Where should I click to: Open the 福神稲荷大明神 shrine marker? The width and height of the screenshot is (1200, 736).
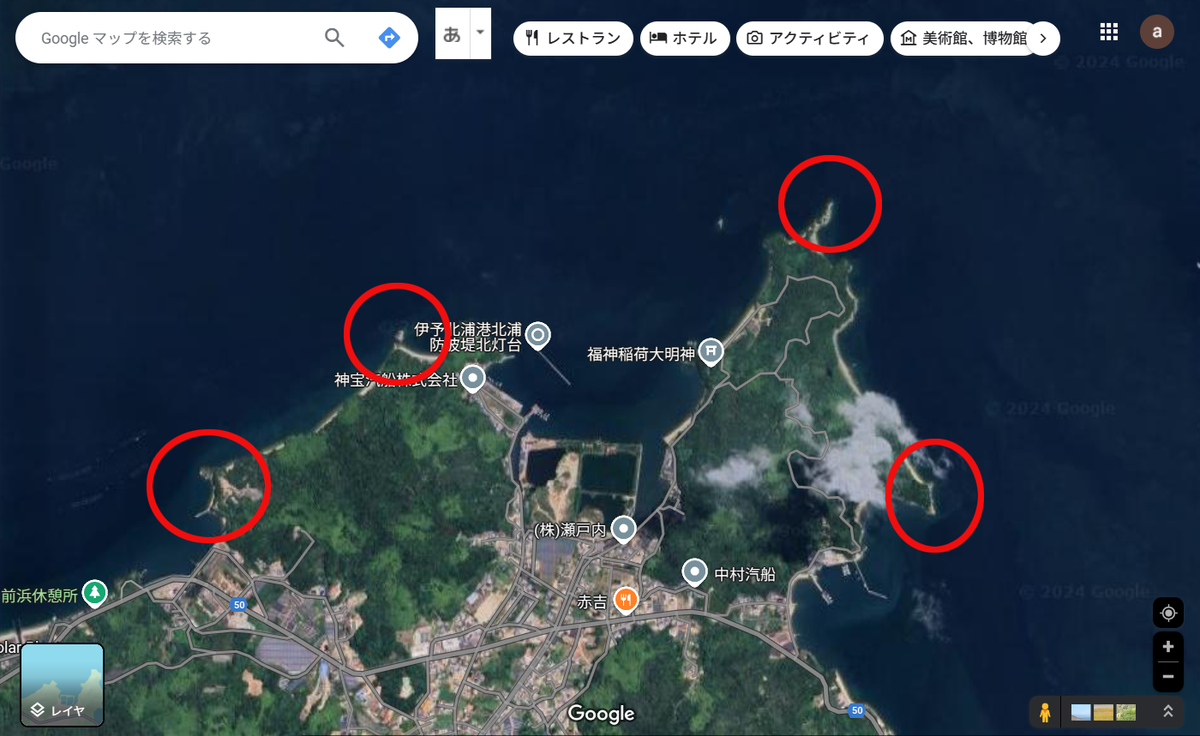coord(710,351)
